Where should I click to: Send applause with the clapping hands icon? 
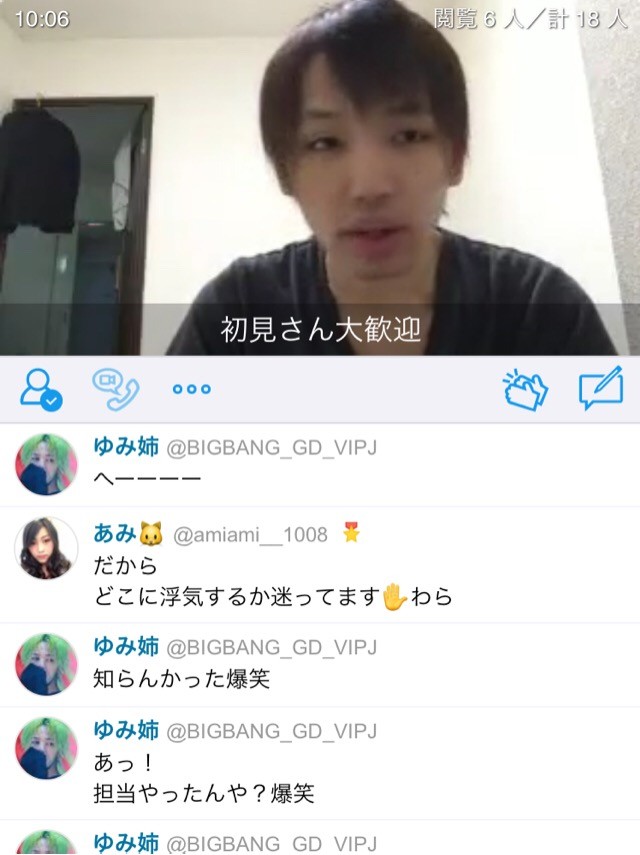click(525, 389)
